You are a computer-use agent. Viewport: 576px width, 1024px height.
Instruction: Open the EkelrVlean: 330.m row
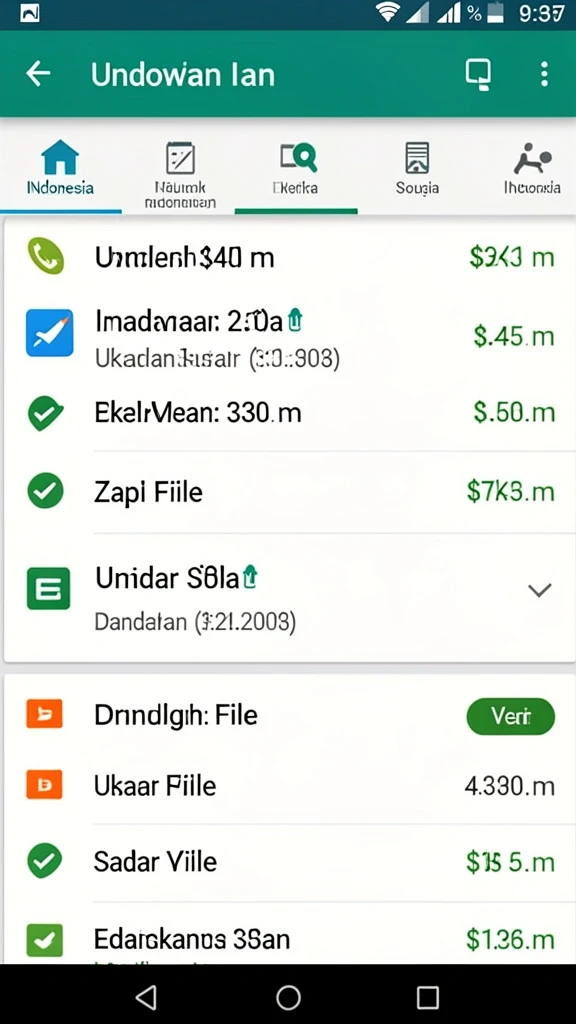tap(290, 413)
